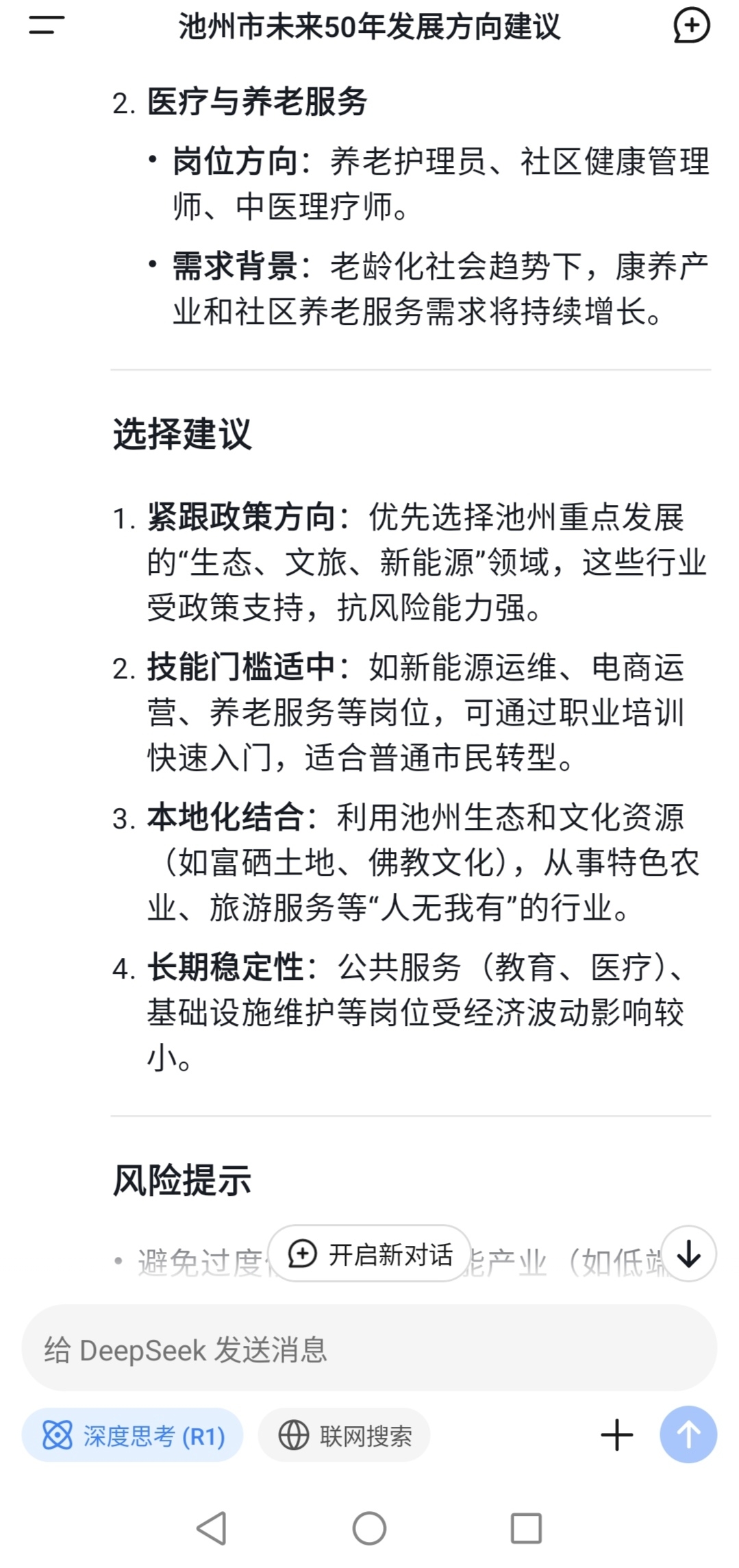Screen dimensions: 739x1568
Task: Send the message with arrow button
Action: point(688,1435)
